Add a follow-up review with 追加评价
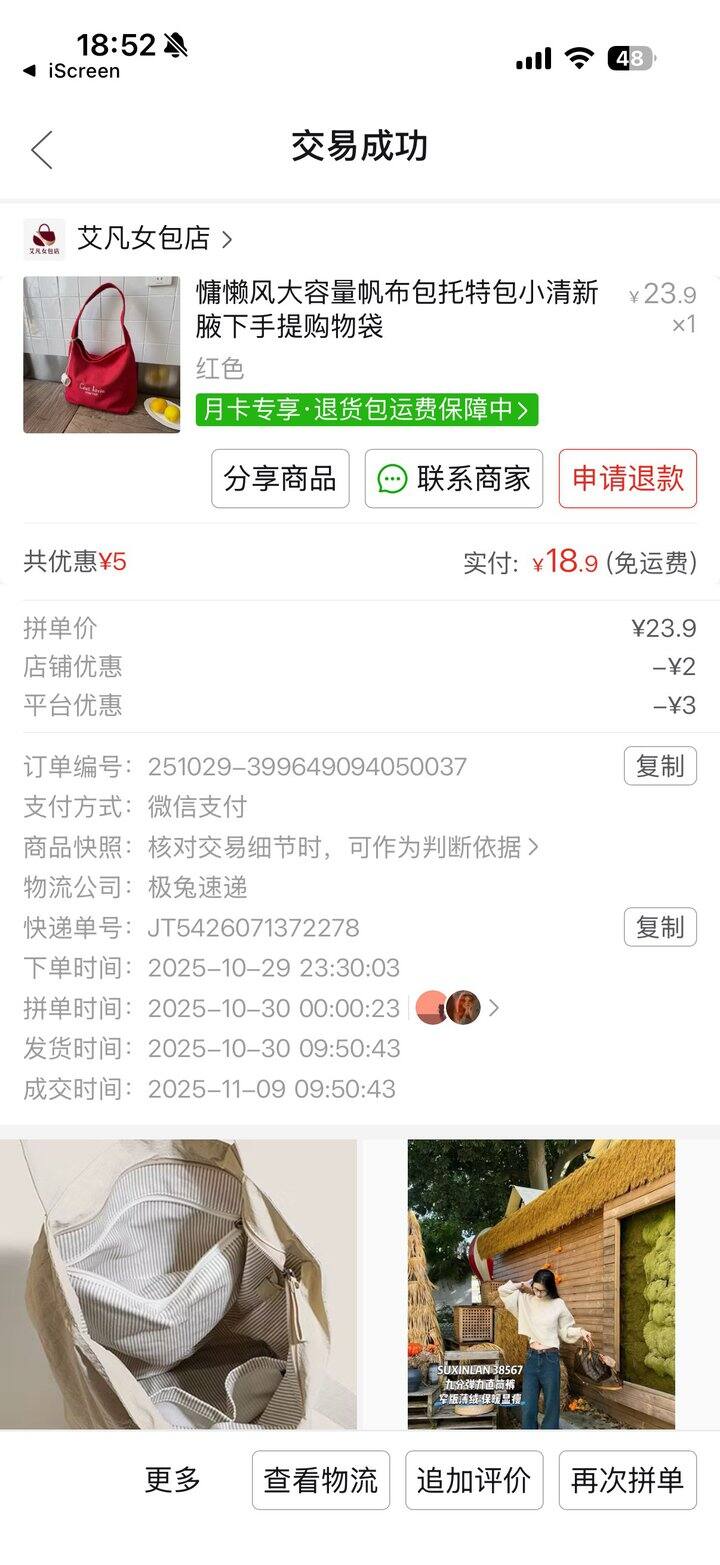This screenshot has width=720, height=1565. point(474,1480)
